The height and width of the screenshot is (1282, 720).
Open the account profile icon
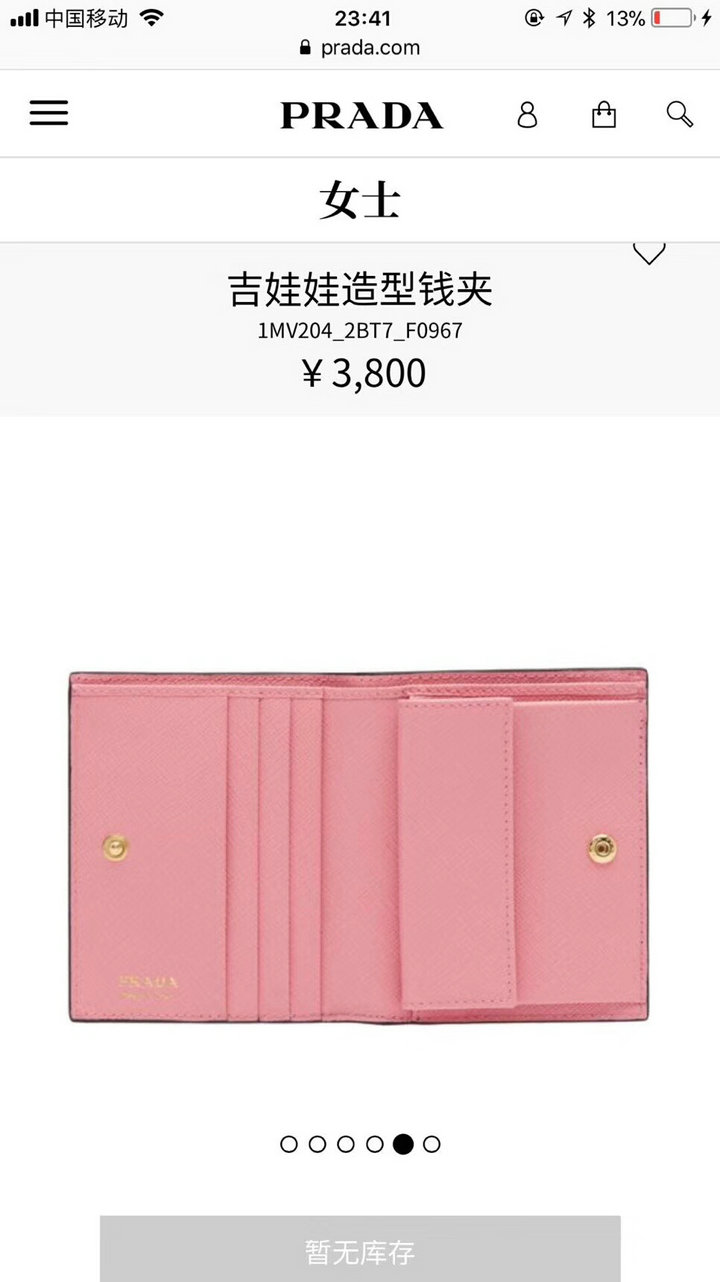(527, 114)
